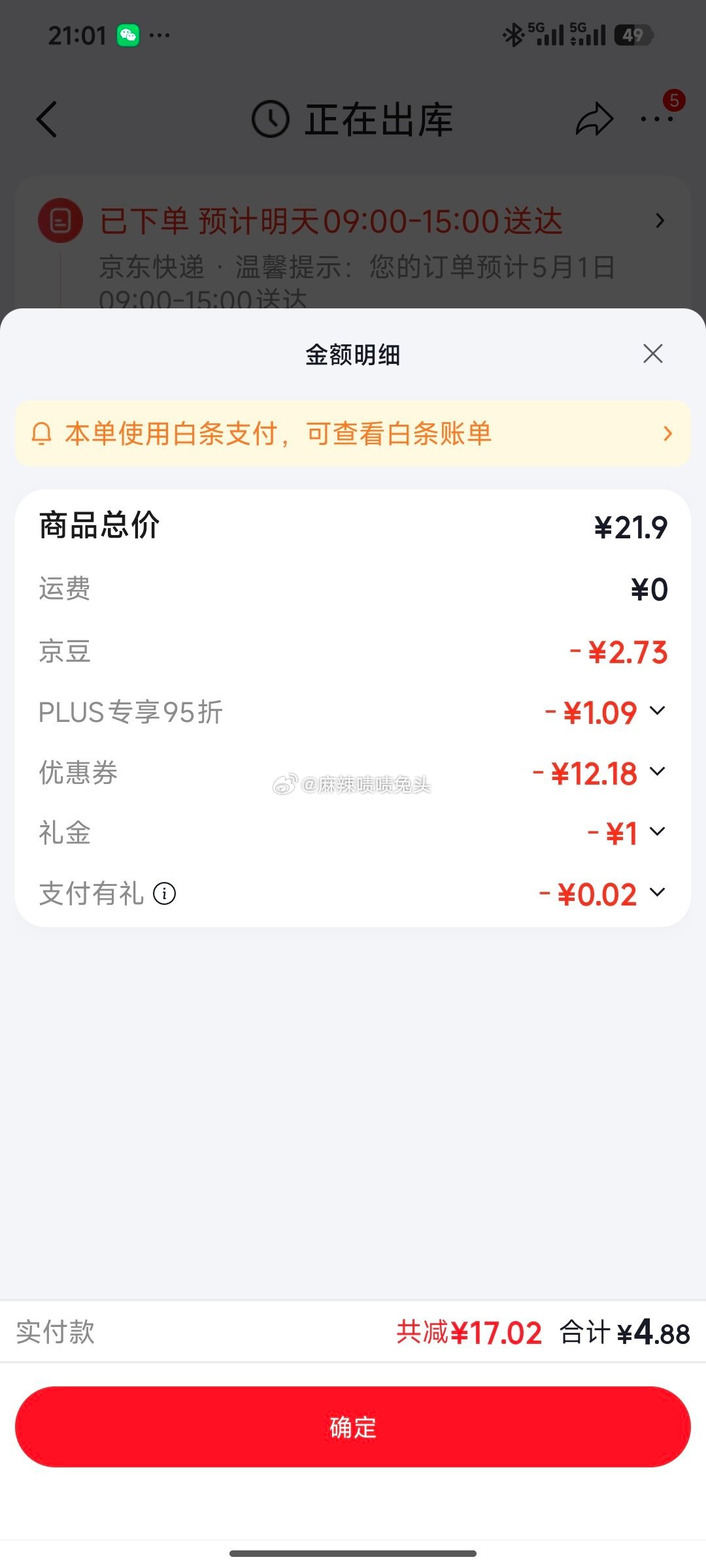Confirm with the red 确定 button
Image resolution: width=706 pixels, height=1568 pixels.
pos(353,1427)
